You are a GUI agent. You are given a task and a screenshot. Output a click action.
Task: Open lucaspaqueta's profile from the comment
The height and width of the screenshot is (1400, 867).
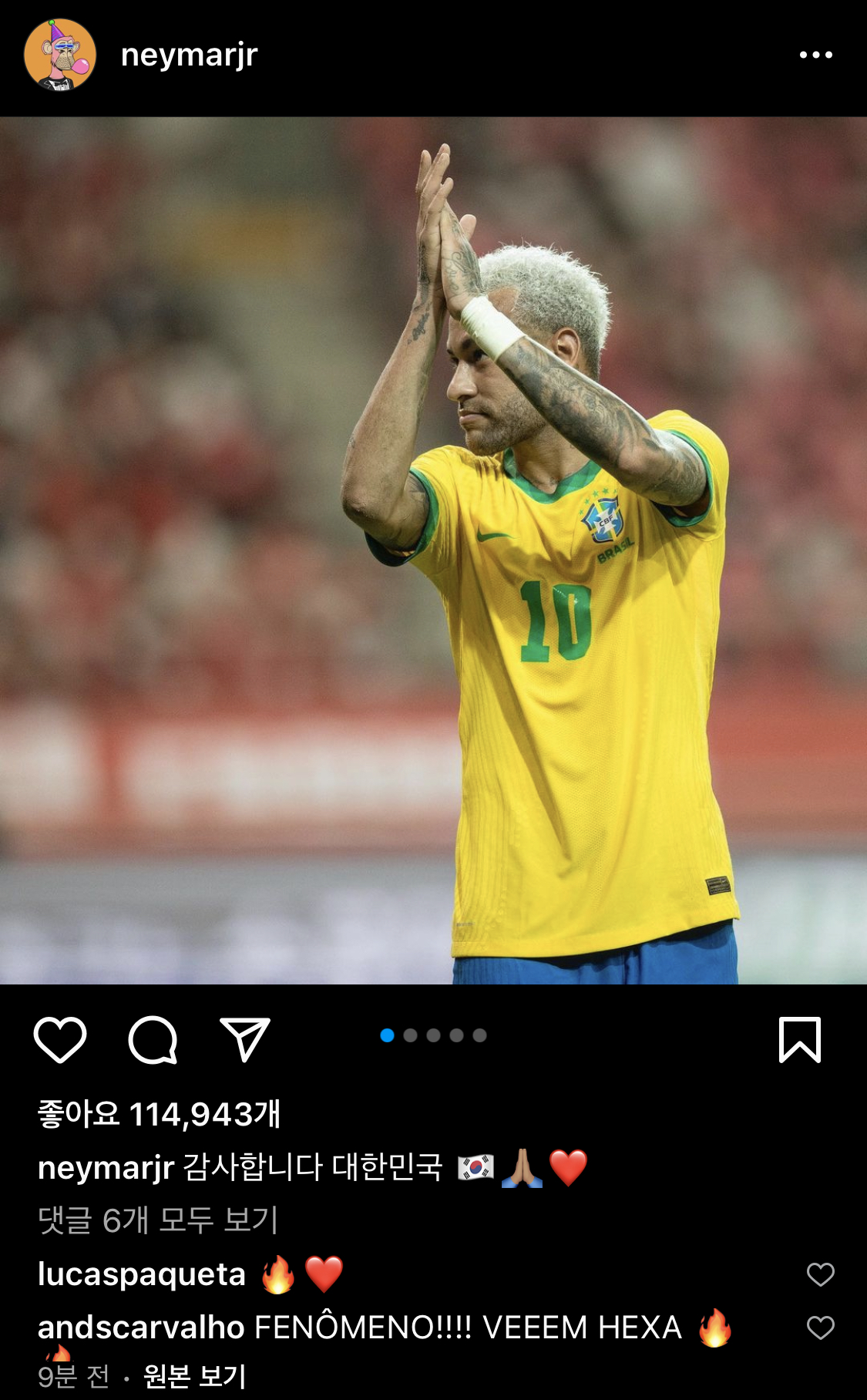[142, 1274]
